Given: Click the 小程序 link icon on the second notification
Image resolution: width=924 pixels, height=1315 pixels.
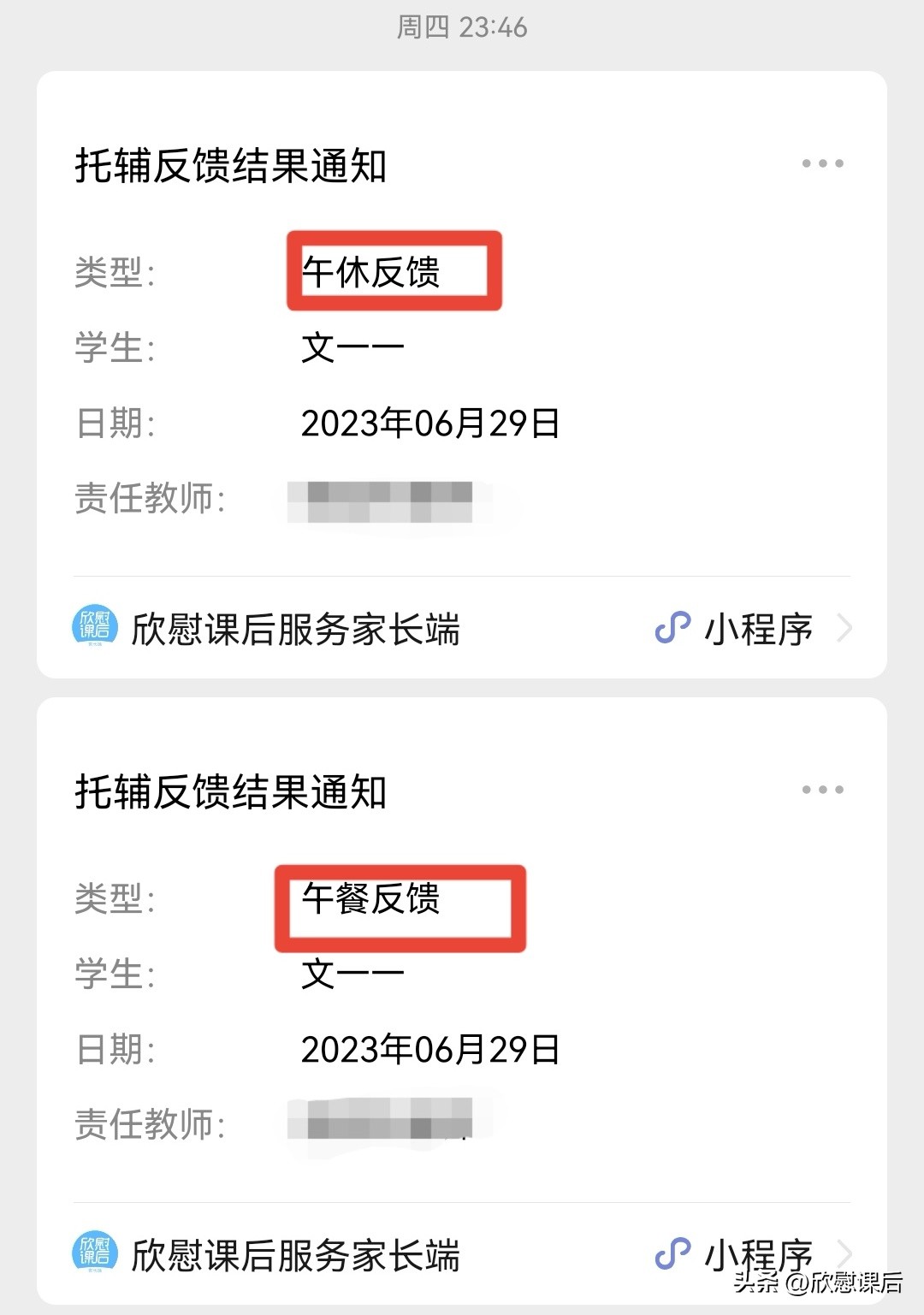Looking at the screenshot, I should [x=672, y=1252].
